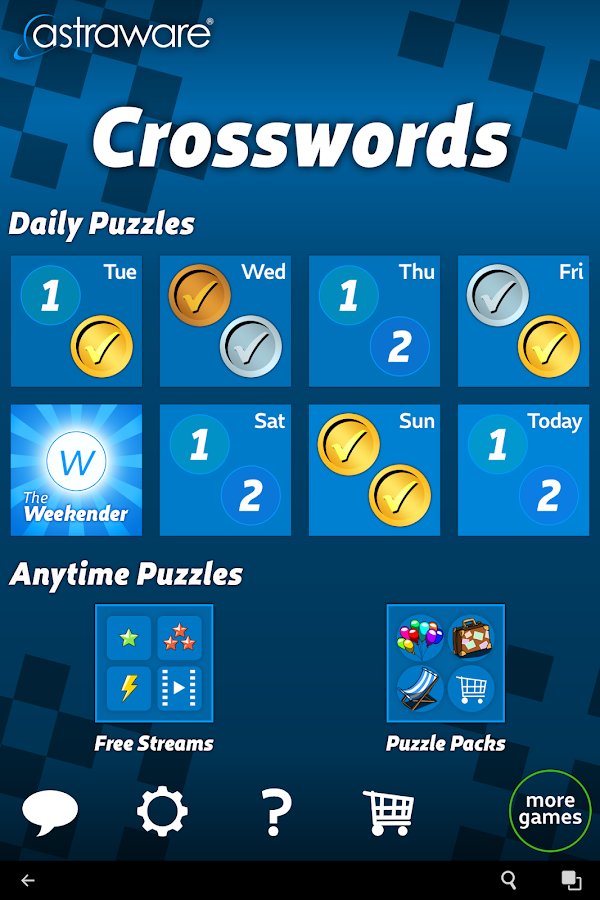Open recent apps from navigation bar

[x=570, y=880]
